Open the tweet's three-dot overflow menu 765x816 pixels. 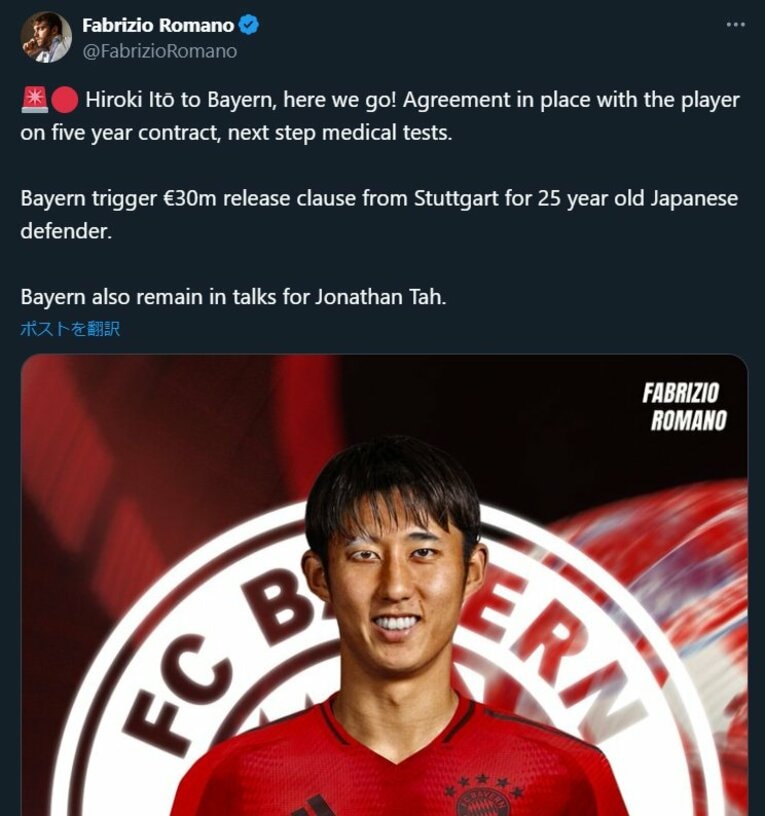(x=735, y=25)
